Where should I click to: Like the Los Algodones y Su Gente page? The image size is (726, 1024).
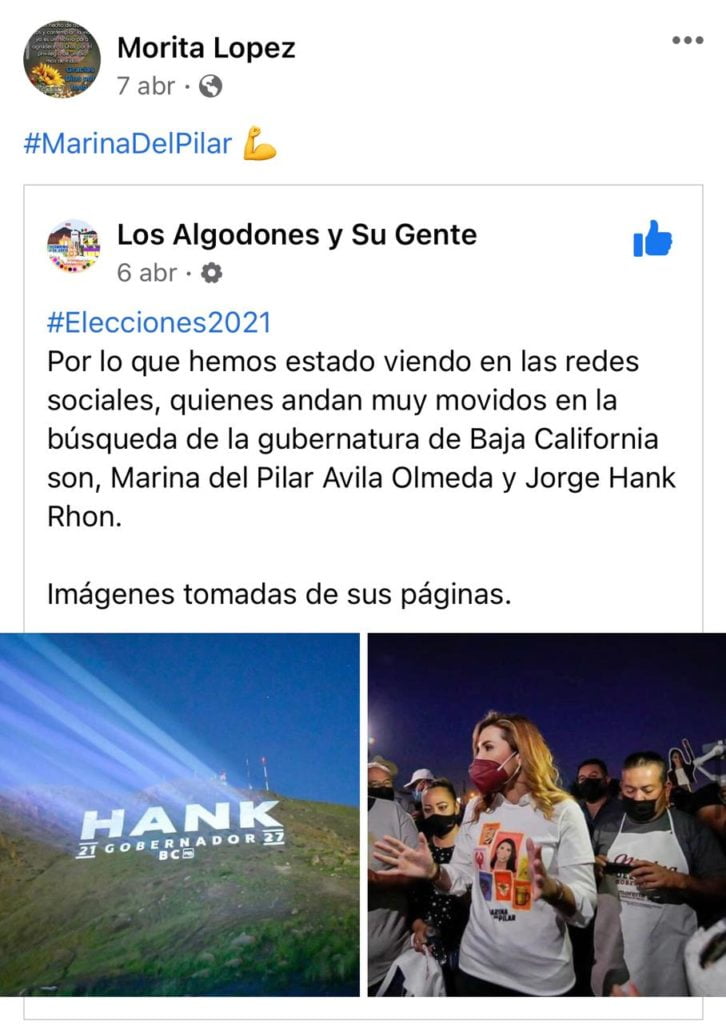click(x=652, y=240)
